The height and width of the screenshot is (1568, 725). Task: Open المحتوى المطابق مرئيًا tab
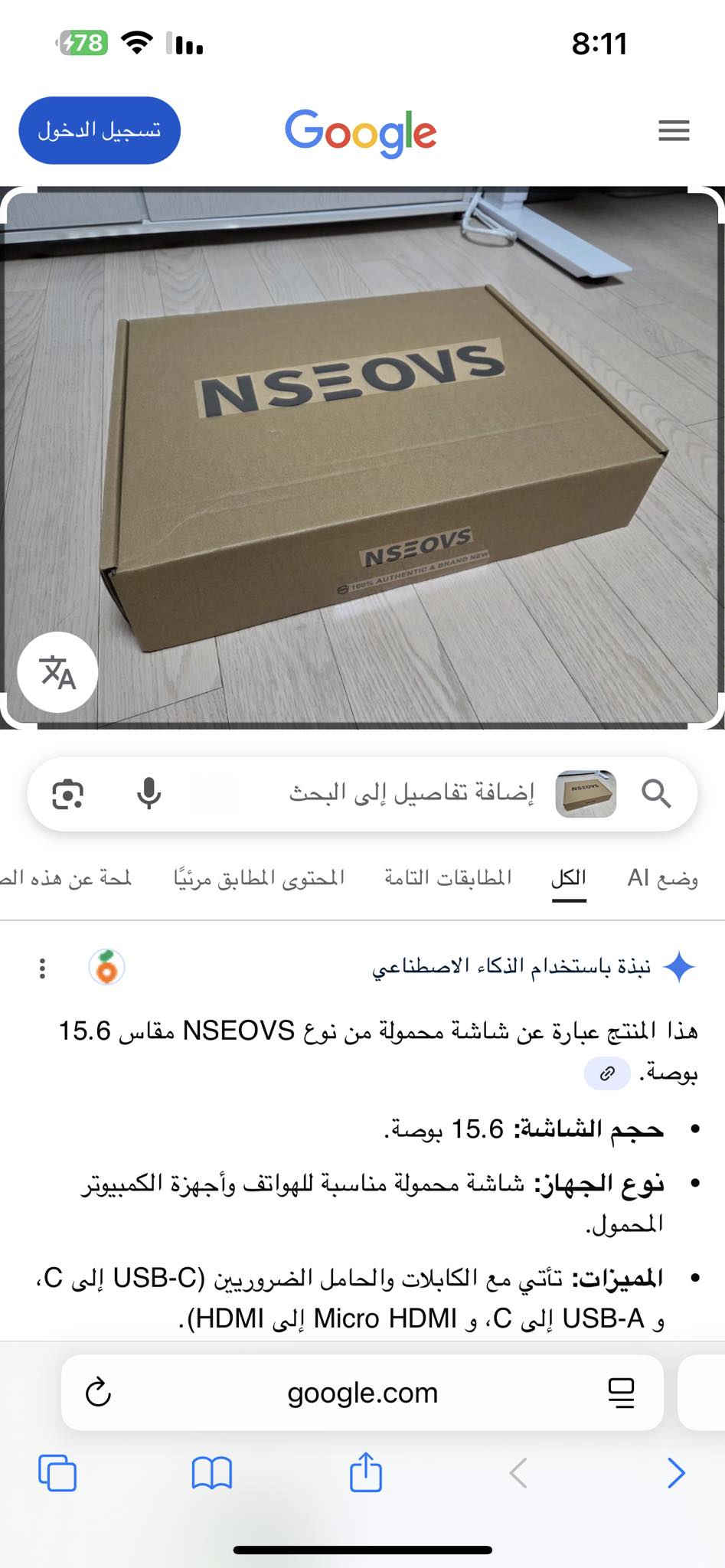[259, 878]
